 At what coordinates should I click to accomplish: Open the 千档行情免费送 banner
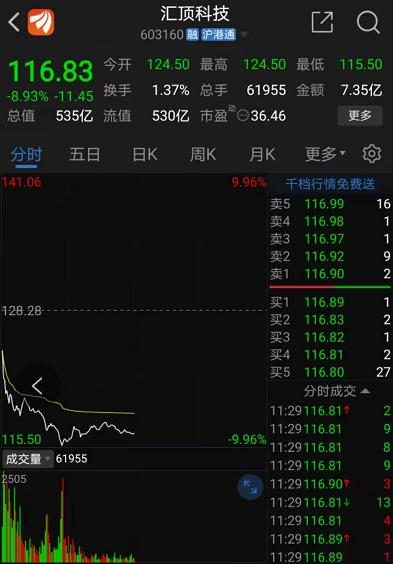pos(330,184)
